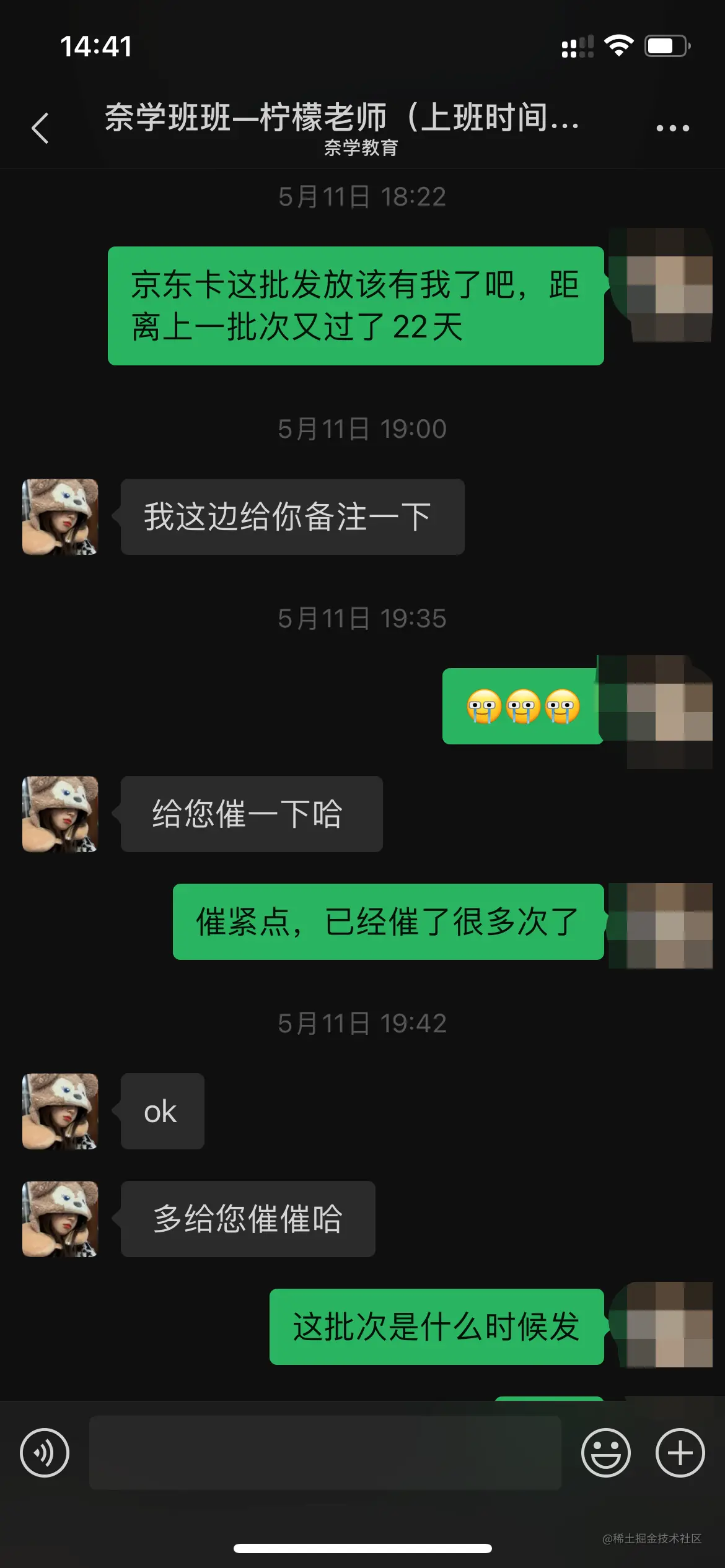Open the chat's three-dot more menu
The image size is (725, 1568).
[672, 128]
